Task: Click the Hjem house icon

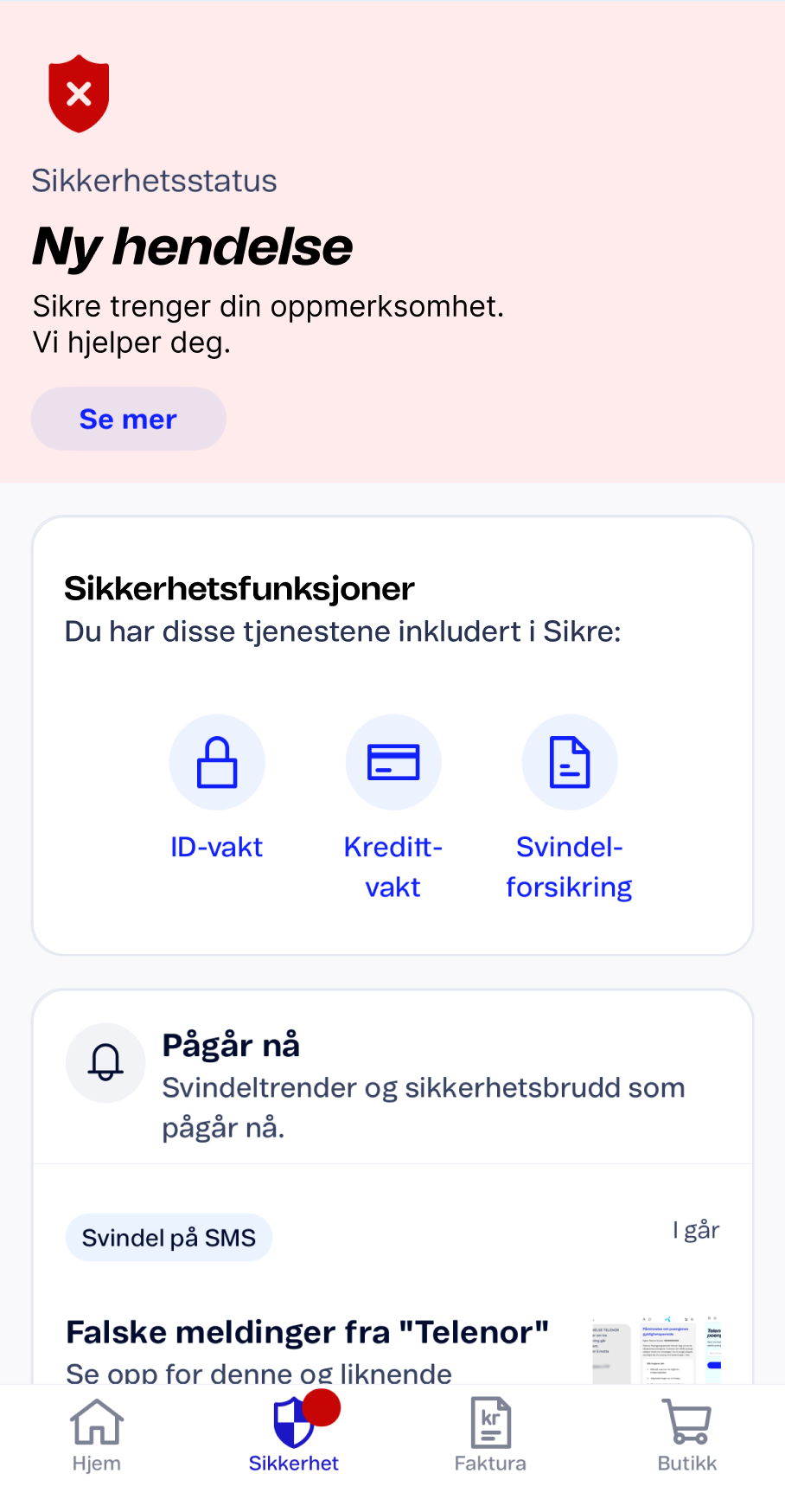Action: pos(96,1421)
